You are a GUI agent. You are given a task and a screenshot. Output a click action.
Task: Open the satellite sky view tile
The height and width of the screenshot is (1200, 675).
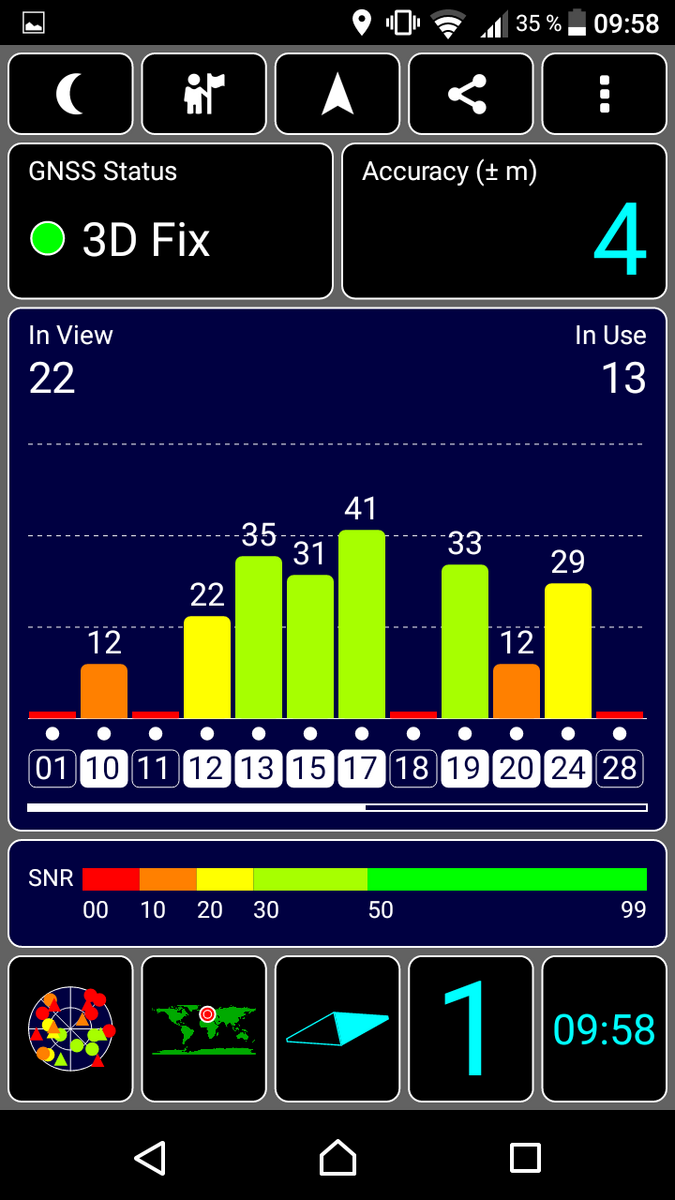(71, 1029)
